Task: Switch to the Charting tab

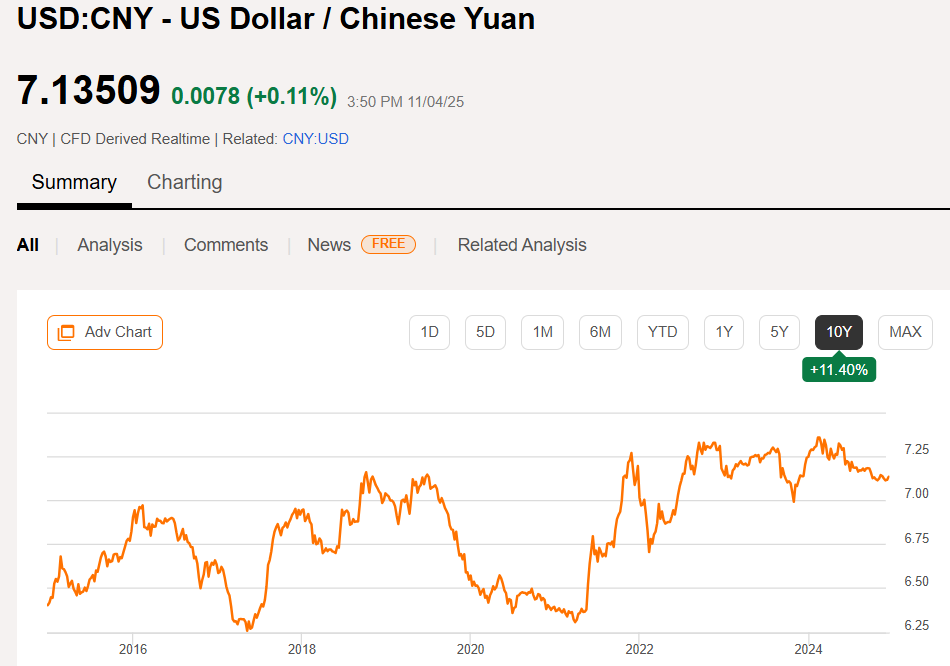Action: coord(184,182)
